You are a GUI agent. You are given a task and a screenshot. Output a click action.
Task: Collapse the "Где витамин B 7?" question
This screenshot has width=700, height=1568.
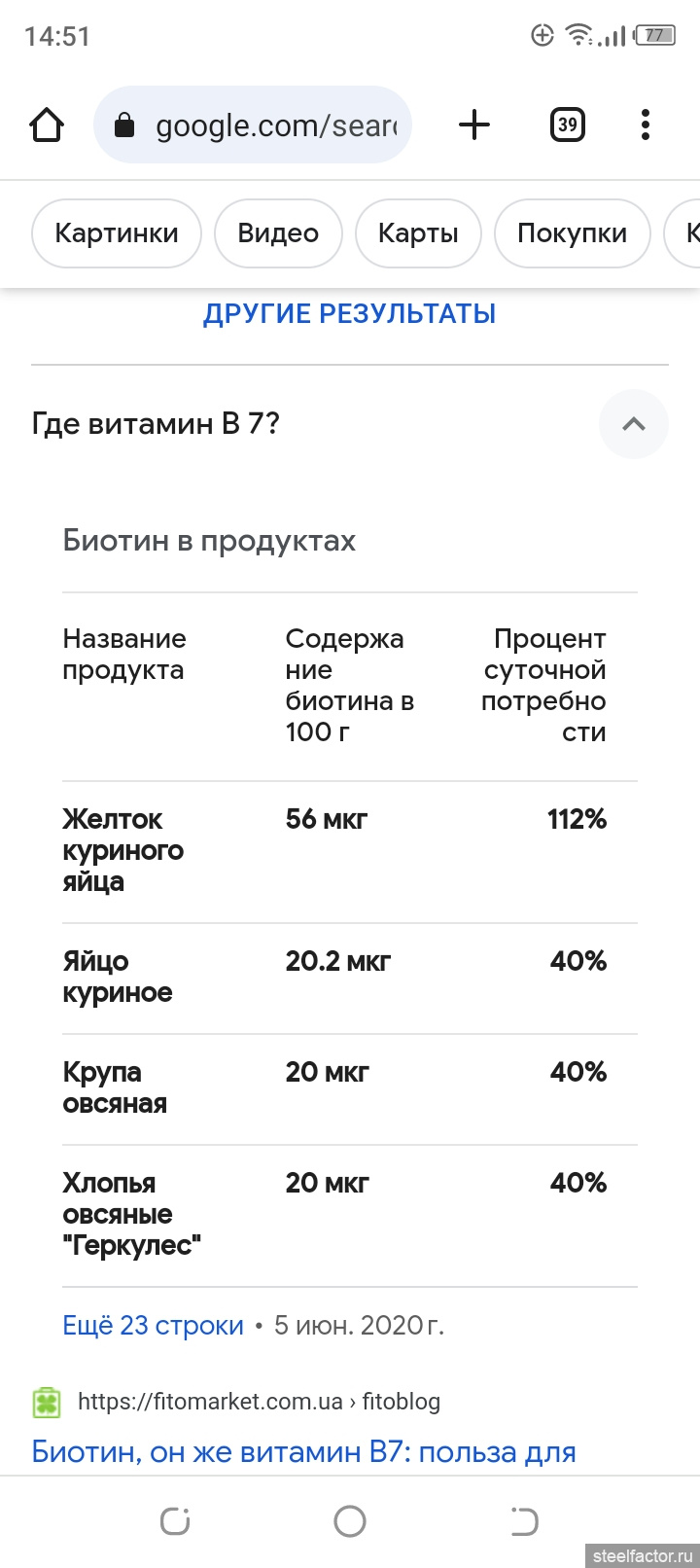[x=633, y=424]
